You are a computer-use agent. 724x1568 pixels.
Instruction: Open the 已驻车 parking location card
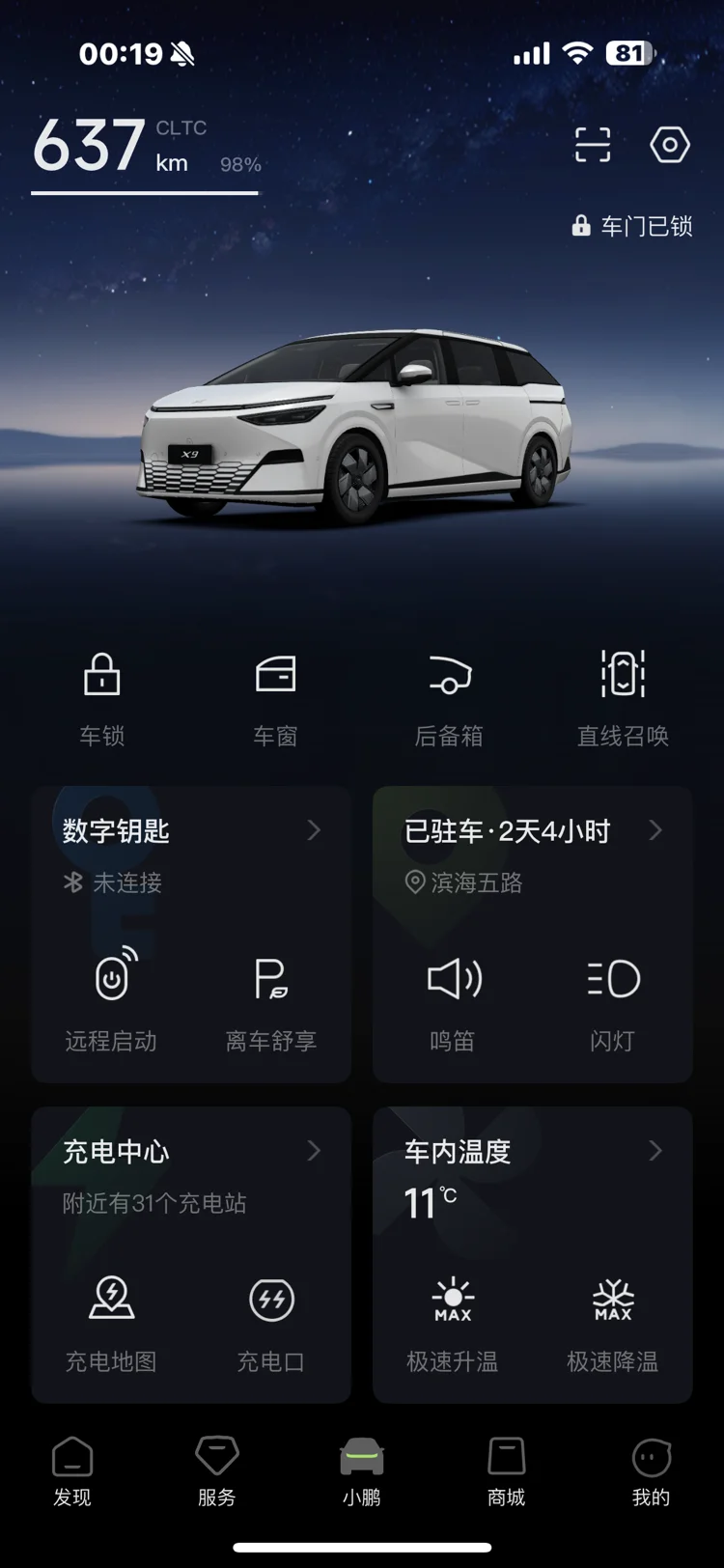533,831
